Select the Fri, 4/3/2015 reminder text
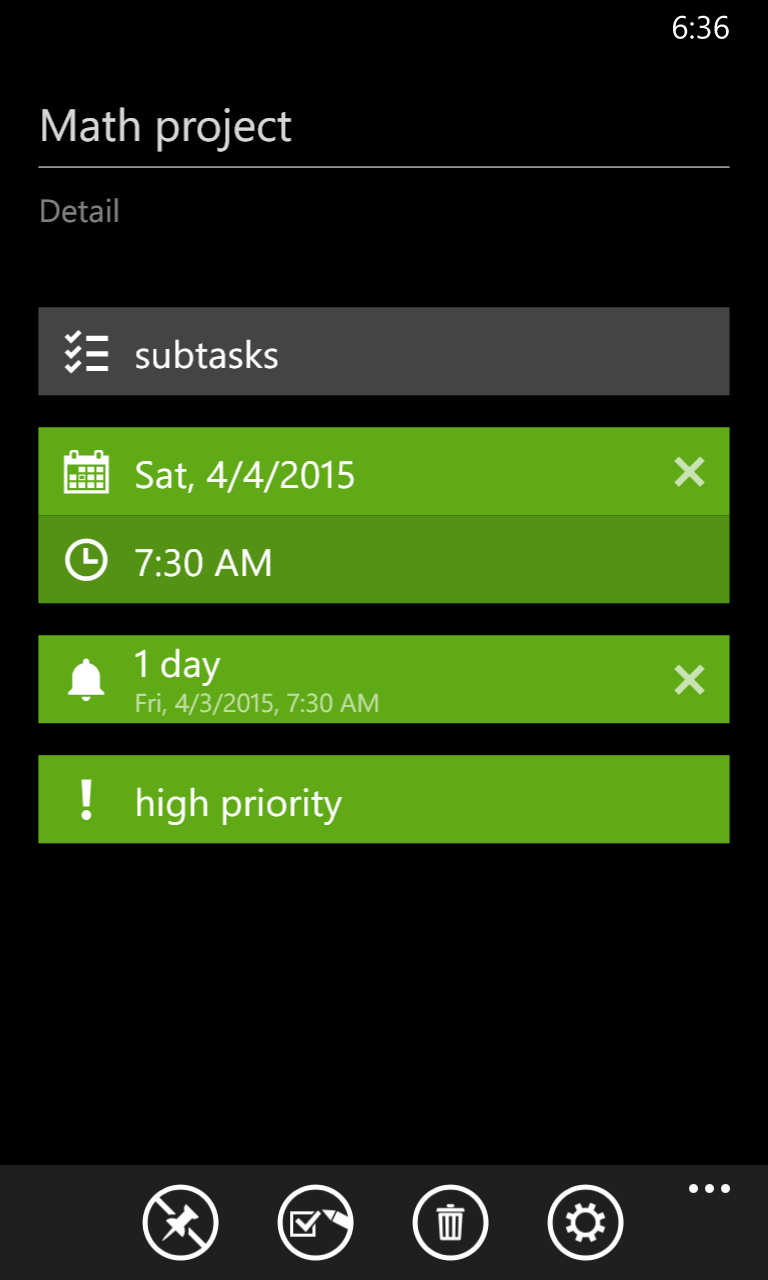Image resolution: width=768 pixels, height=1280 pixels. (x=256, y=702)
